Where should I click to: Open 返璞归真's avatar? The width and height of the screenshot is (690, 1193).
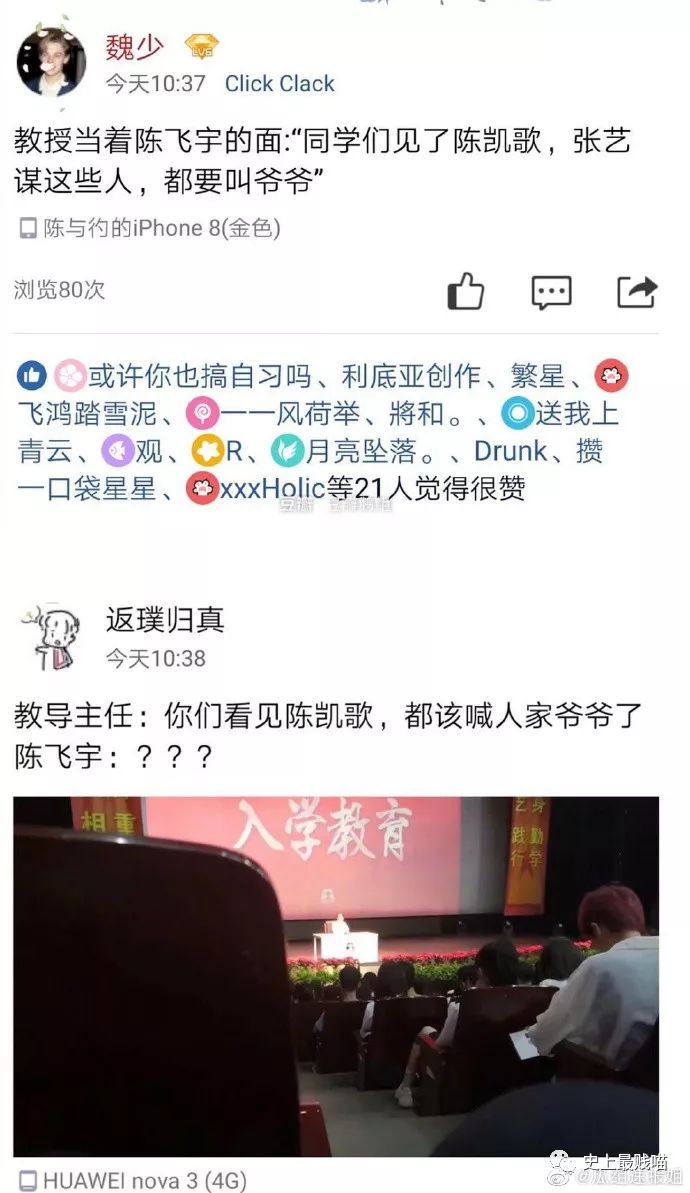click(51, 637)
